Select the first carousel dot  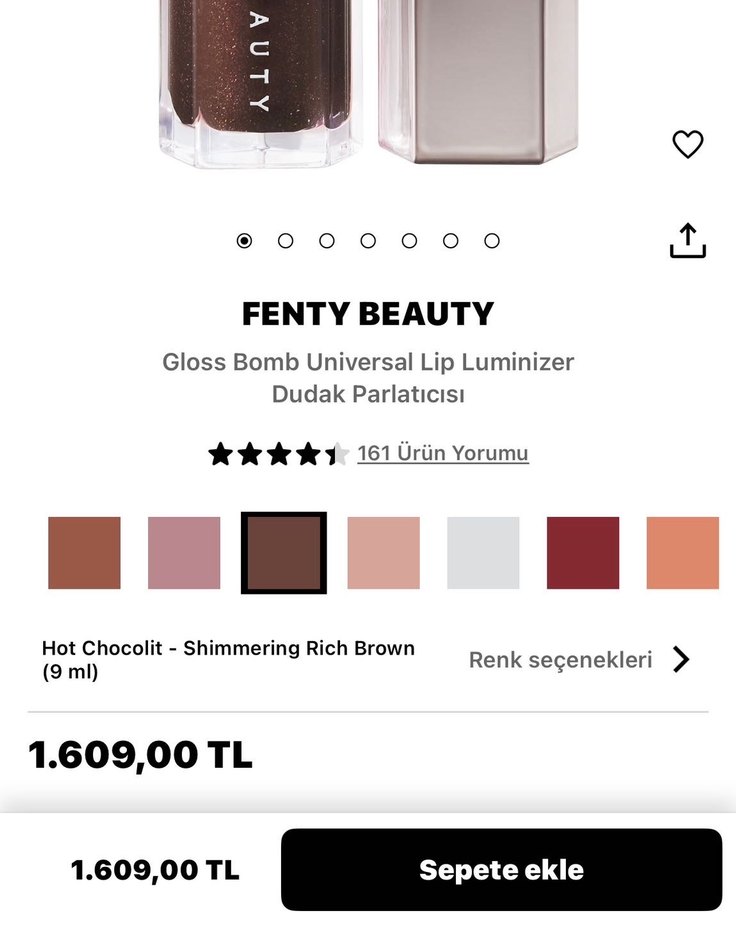pyautogui.click(x=243, y=240)
